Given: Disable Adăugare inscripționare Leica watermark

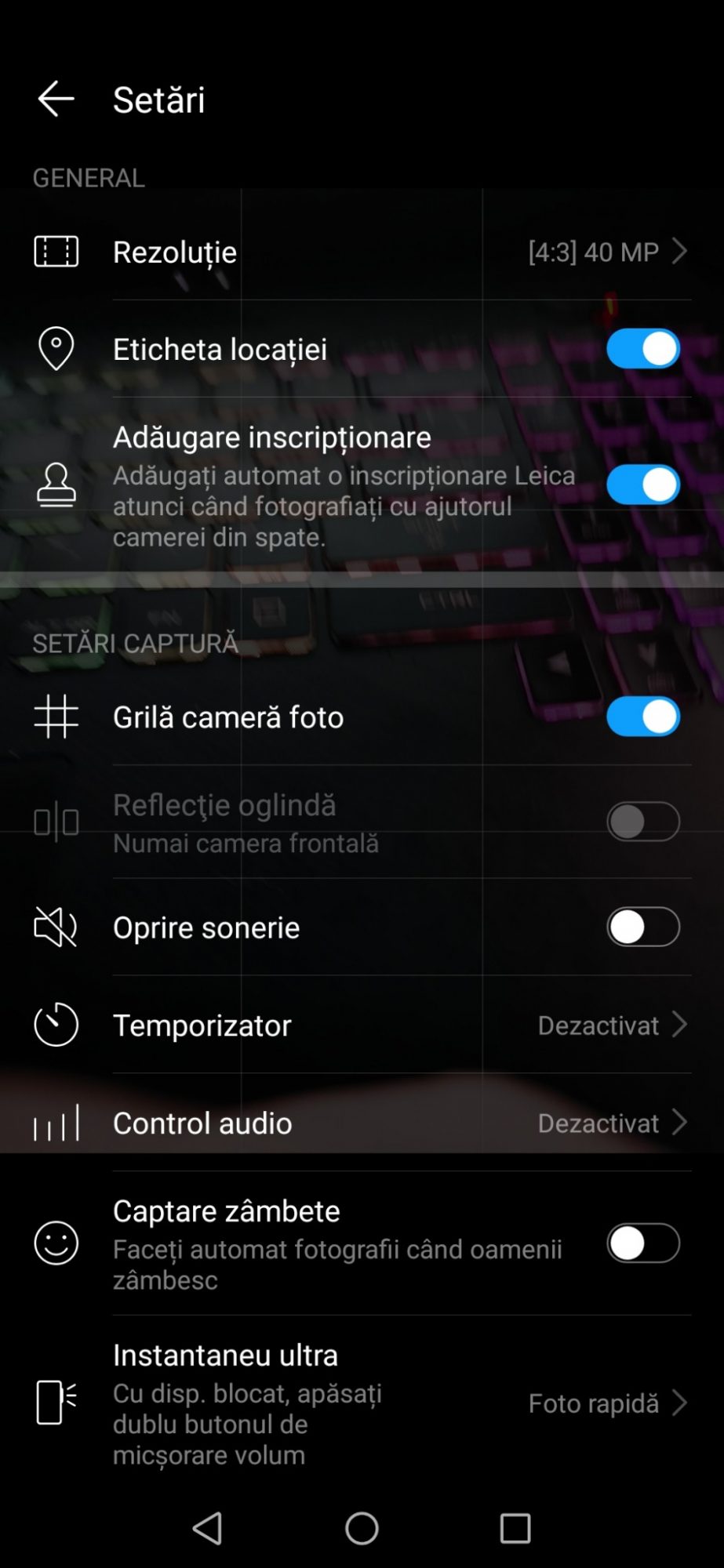Looking at the screenshot, I should point(642,485).
